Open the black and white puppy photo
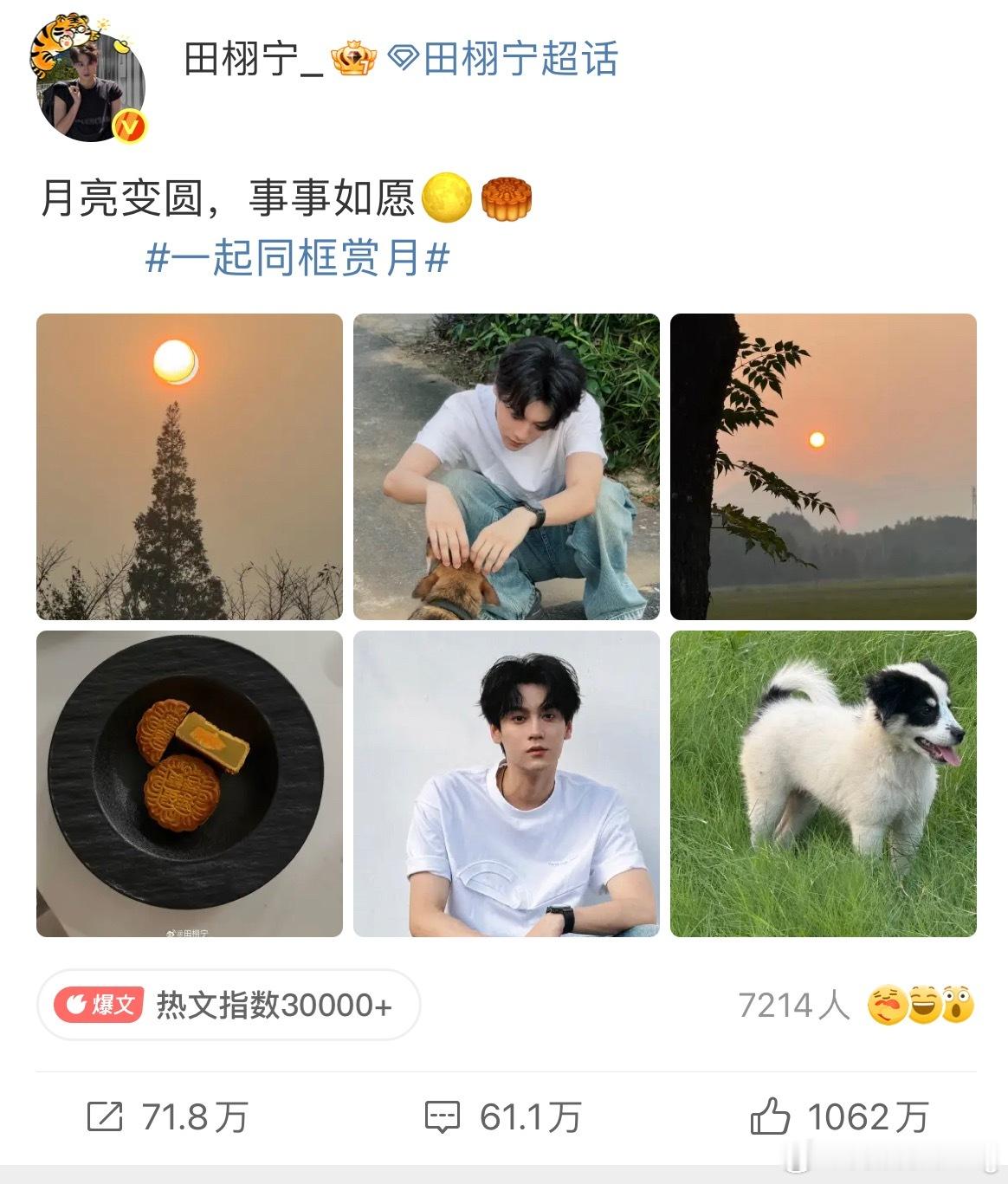 coord(823,783)
